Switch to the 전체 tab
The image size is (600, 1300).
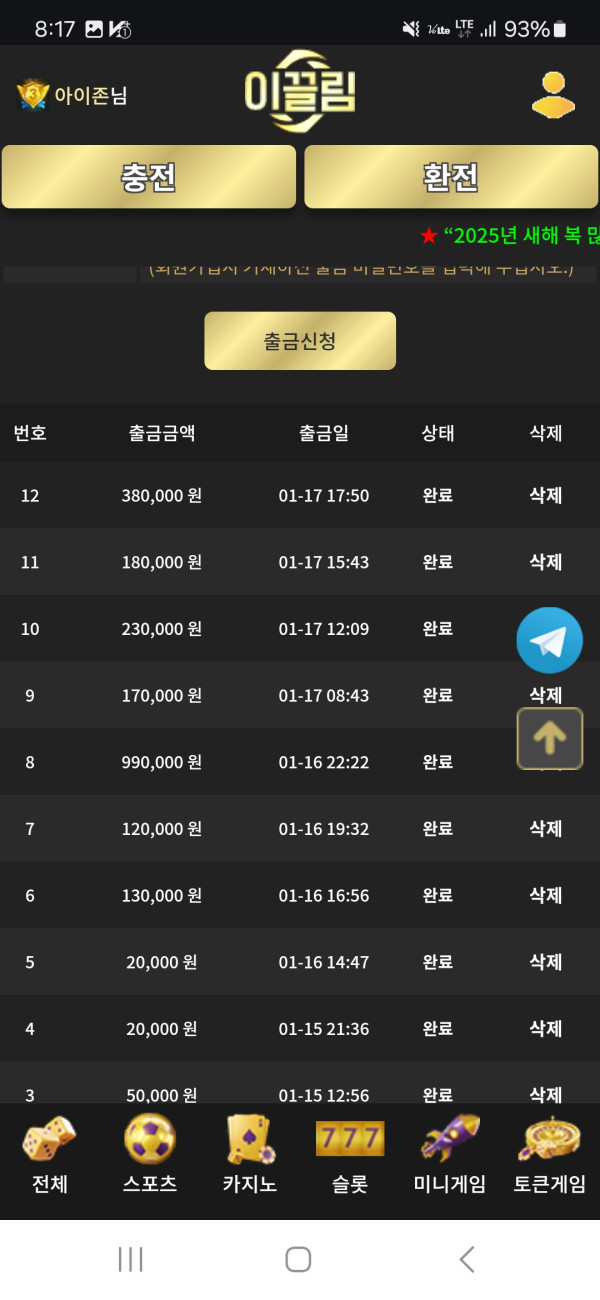click(x=50, y=1156)
